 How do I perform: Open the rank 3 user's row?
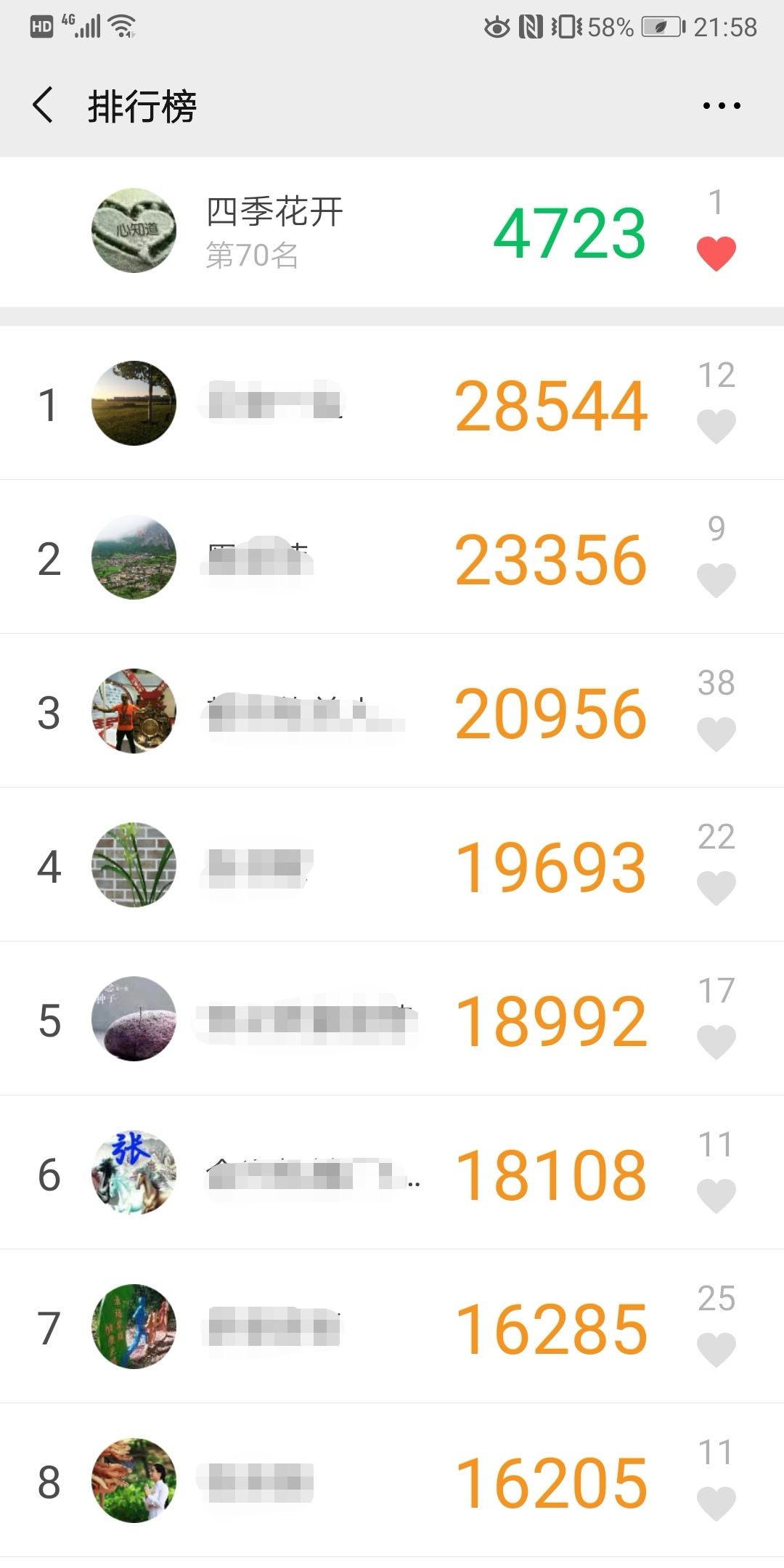392,711
